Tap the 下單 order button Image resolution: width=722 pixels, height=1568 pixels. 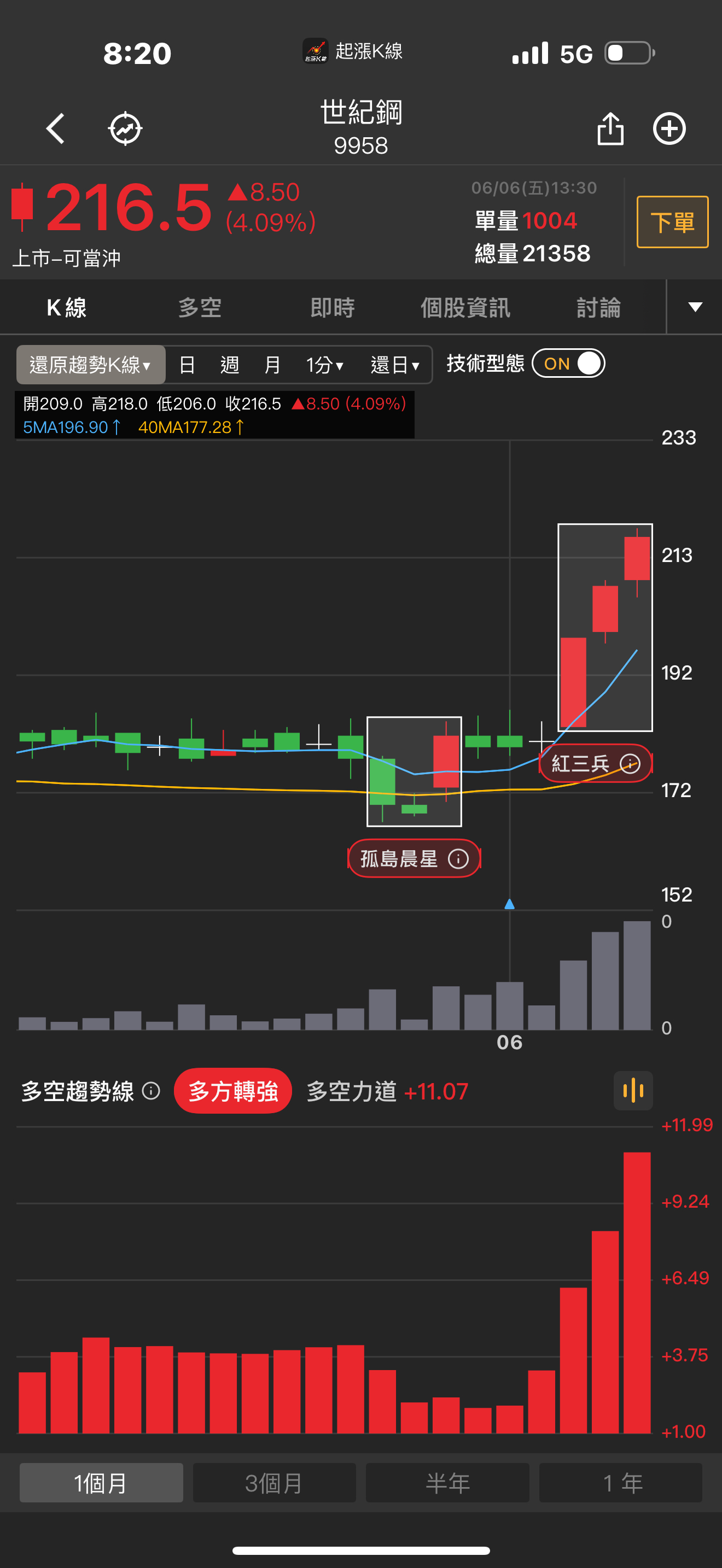coord(672,221)
